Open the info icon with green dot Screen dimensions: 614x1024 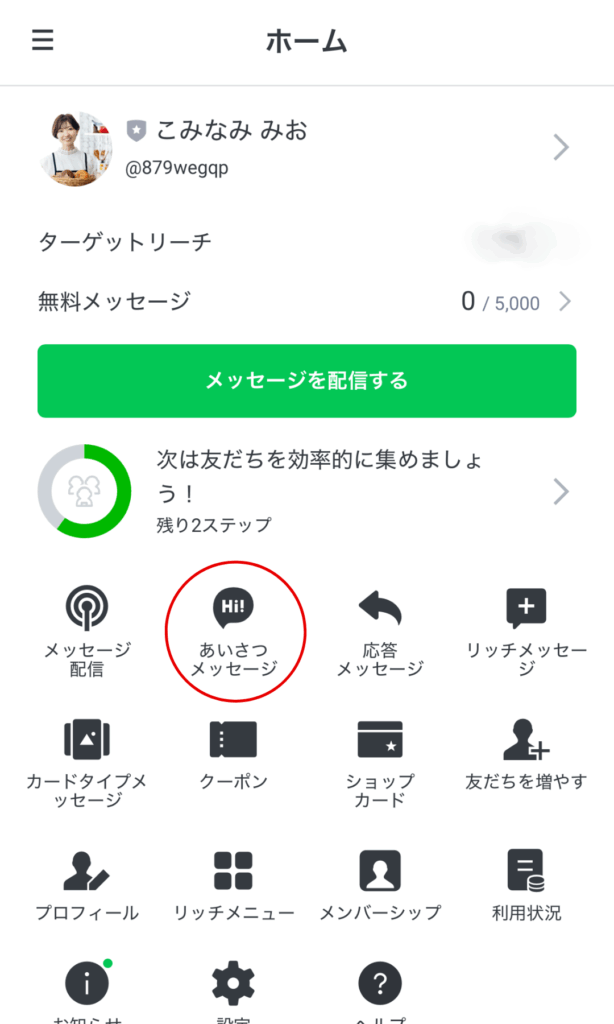pos(87,983)
